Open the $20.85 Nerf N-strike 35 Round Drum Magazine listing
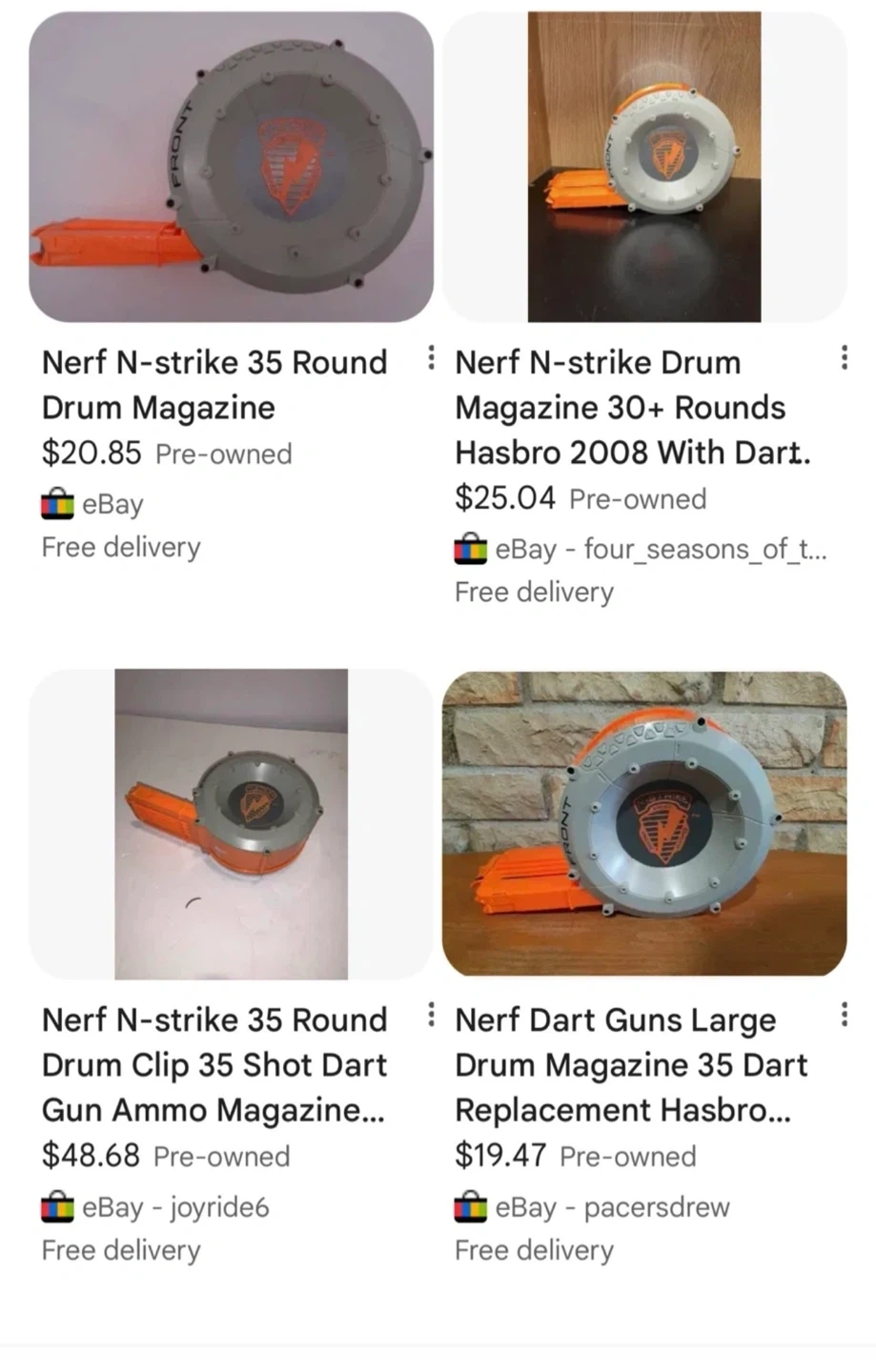Image resolution: width=876 pixels, height=1372 pixels. pos(214,385)
